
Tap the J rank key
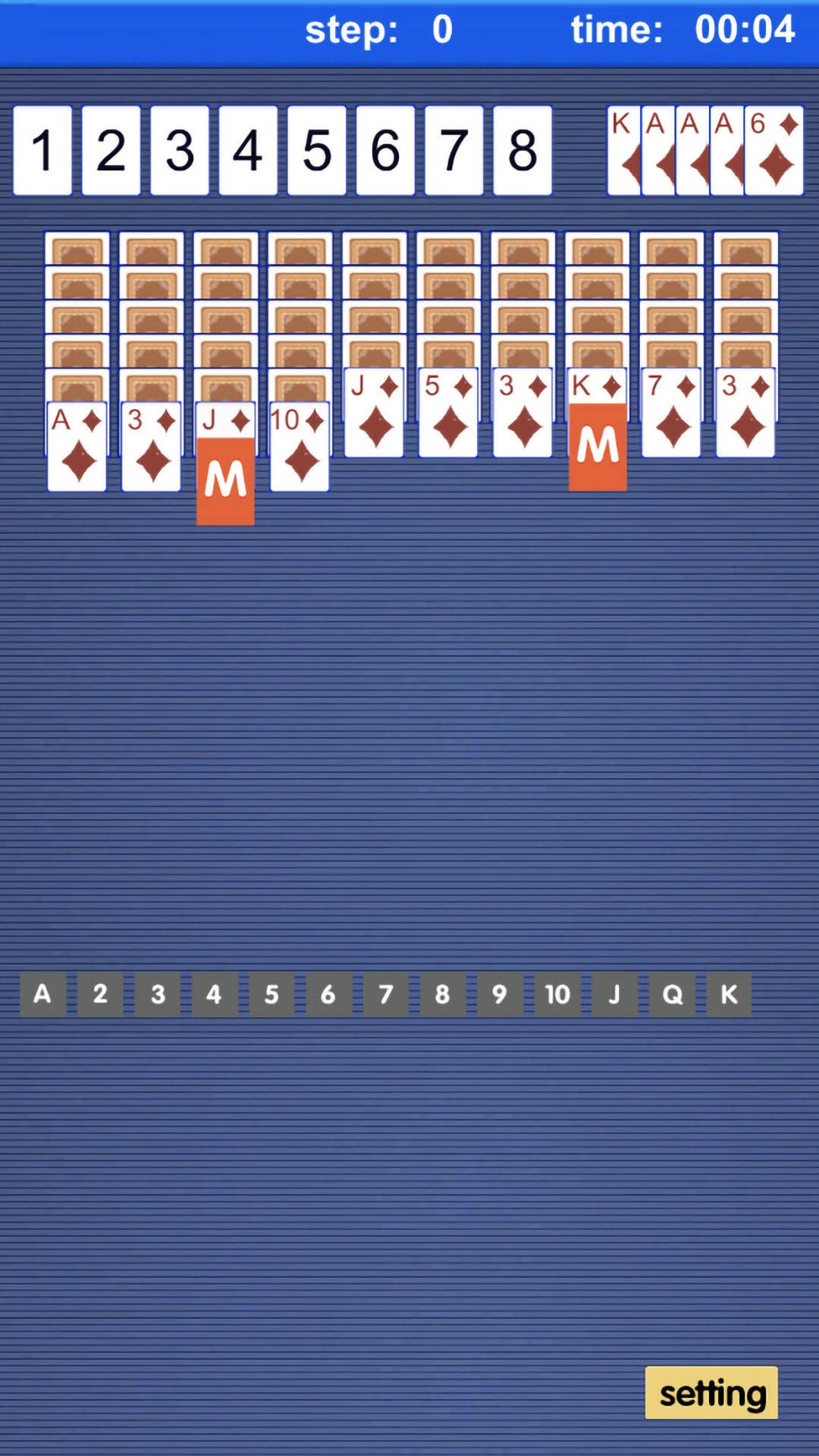(x=614, y=994)
